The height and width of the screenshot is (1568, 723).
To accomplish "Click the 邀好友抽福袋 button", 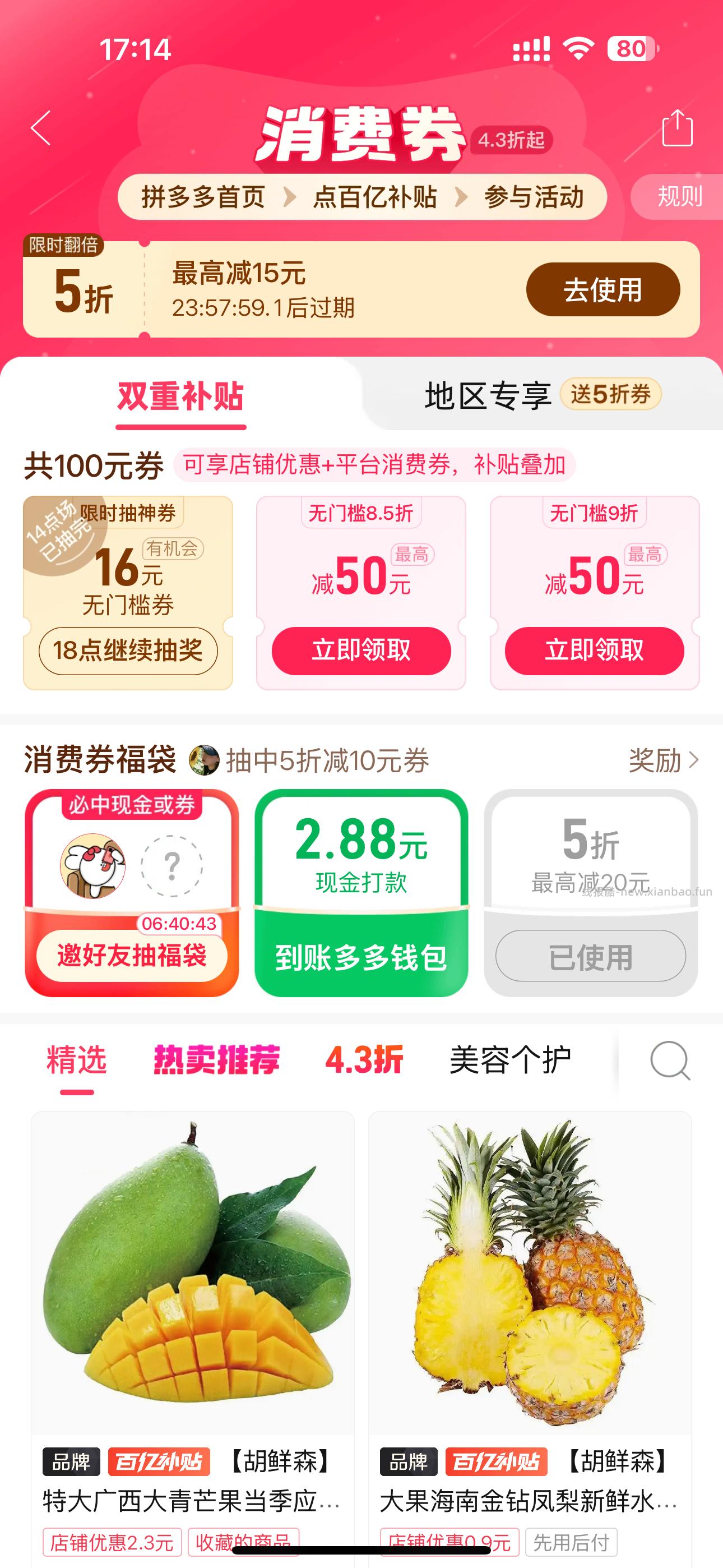I will pos(132,954).
